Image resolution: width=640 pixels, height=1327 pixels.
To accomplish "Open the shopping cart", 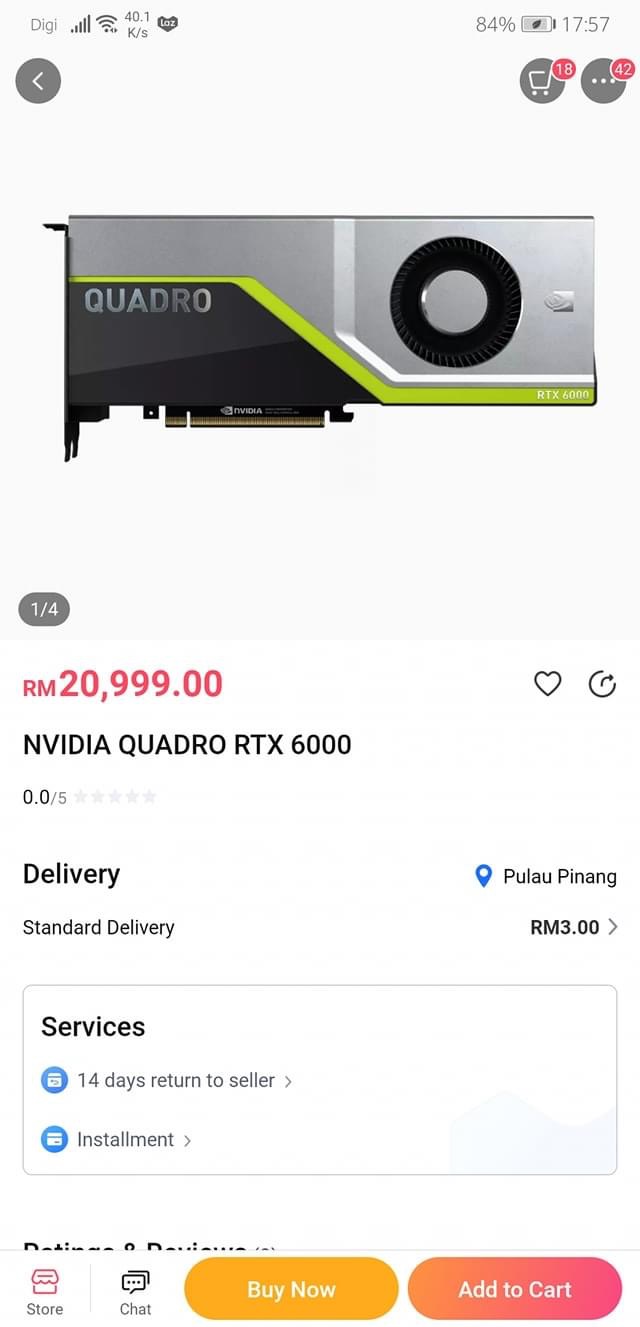I will [542, 82].
